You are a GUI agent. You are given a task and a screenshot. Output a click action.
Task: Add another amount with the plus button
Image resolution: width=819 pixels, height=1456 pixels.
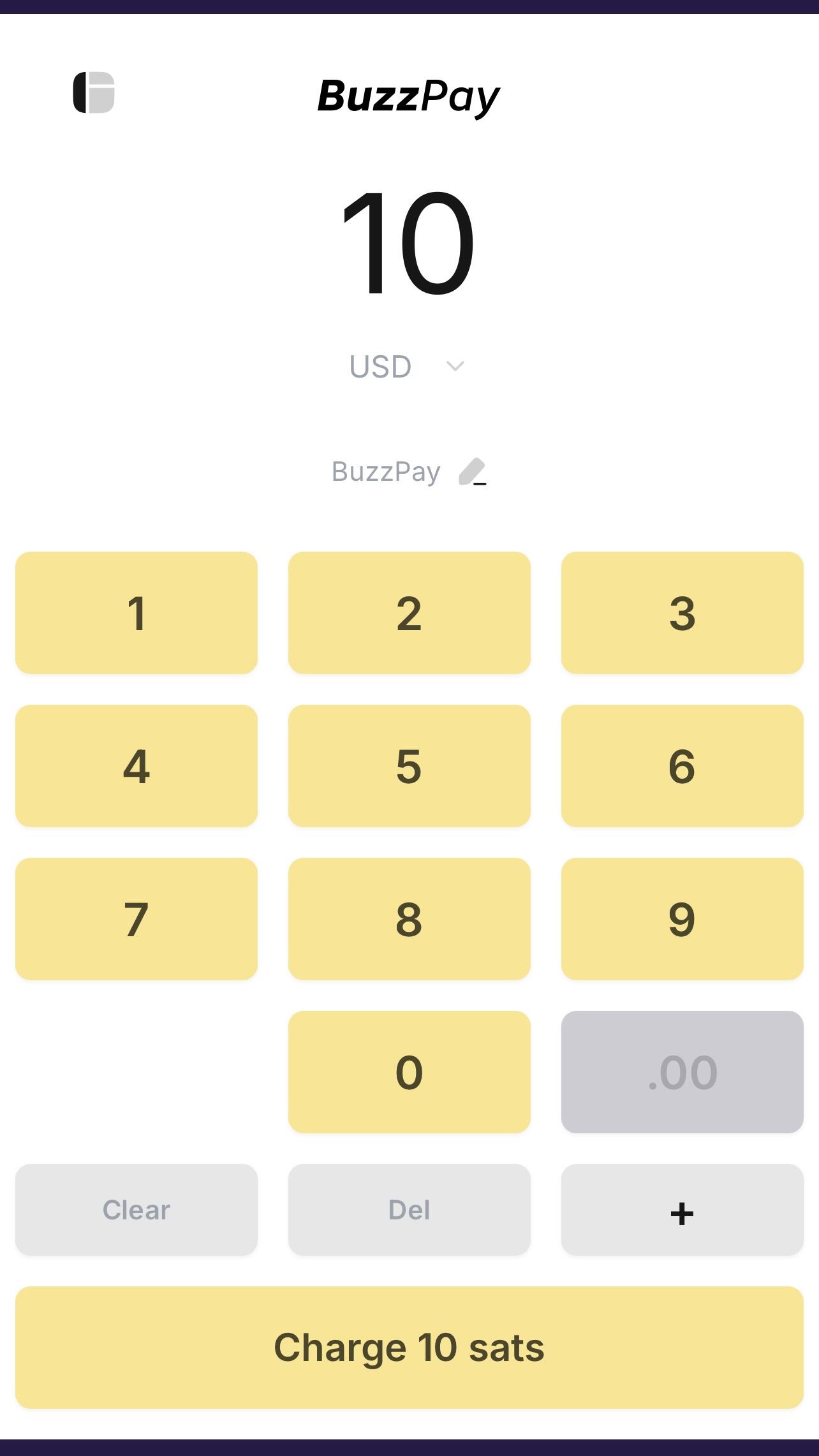(682, 1210)
